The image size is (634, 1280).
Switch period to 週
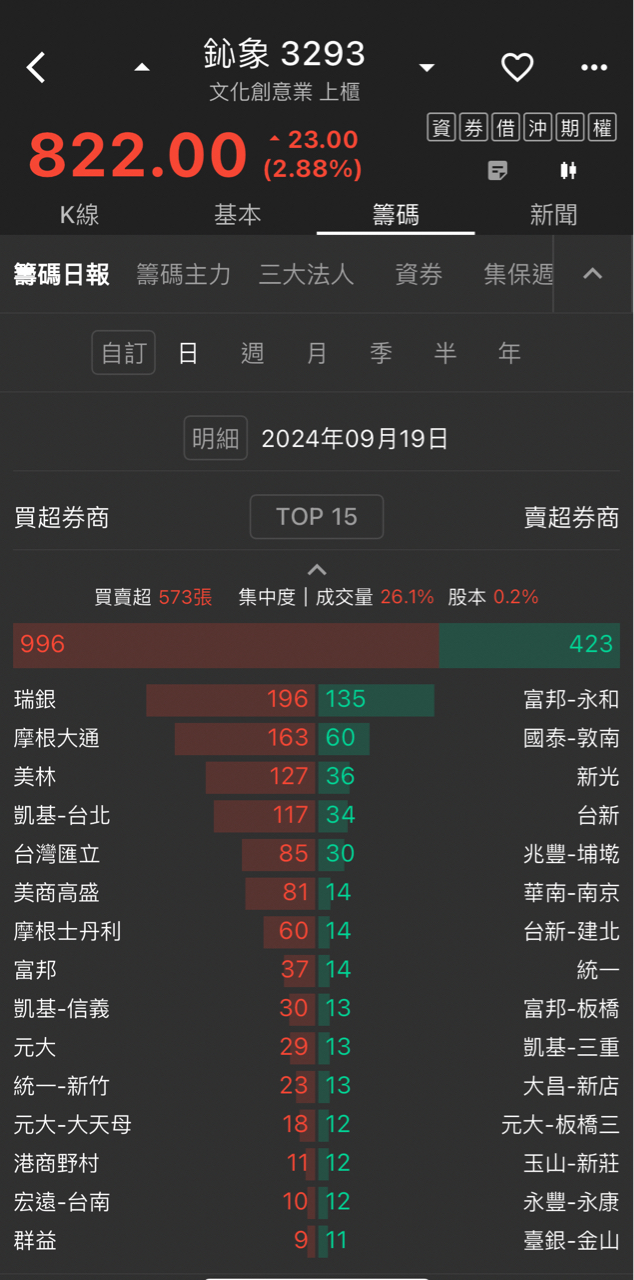pos(252,353)
